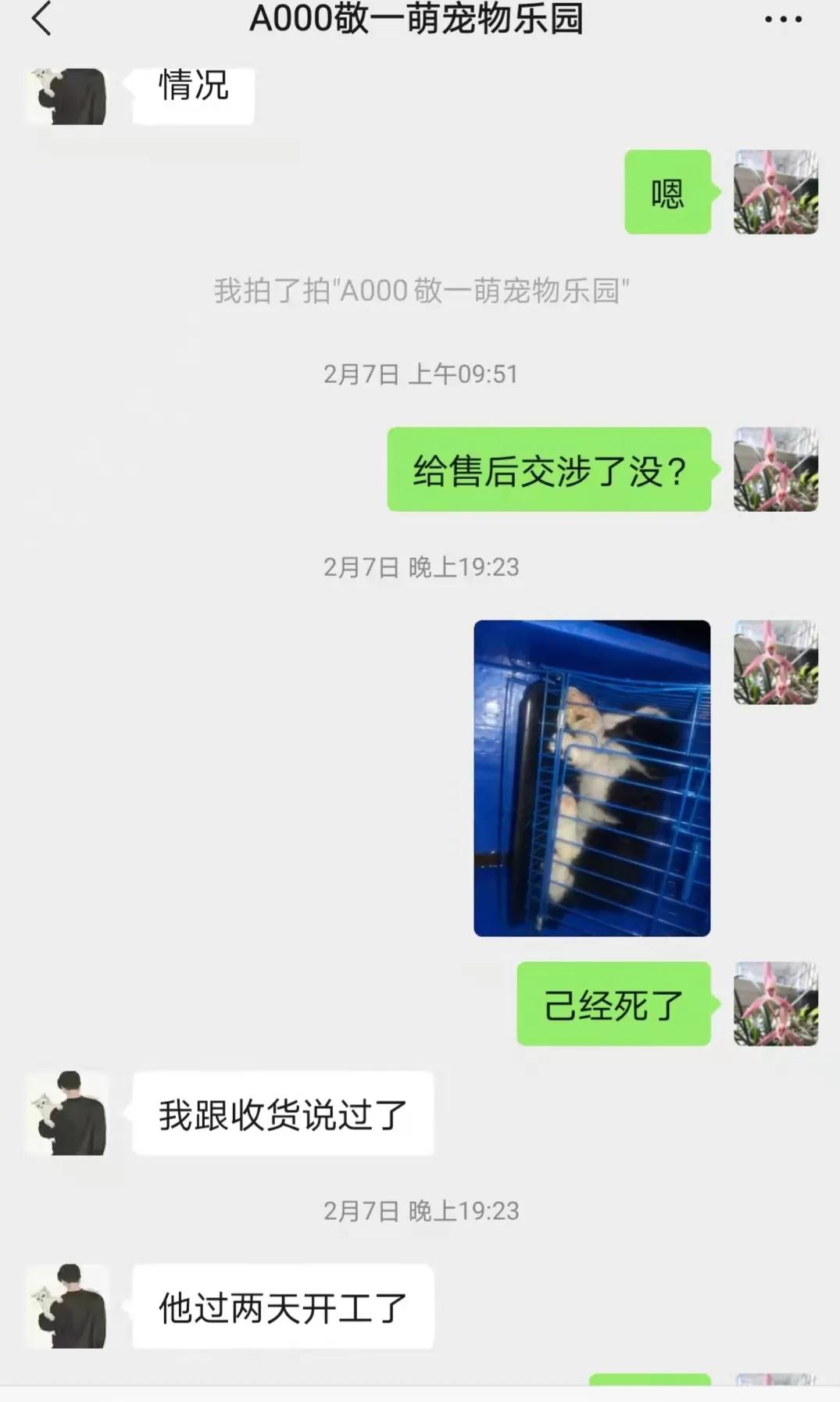Tap the chat title "A000敬一萌宠物乐园"

click(x=420, y=20)
